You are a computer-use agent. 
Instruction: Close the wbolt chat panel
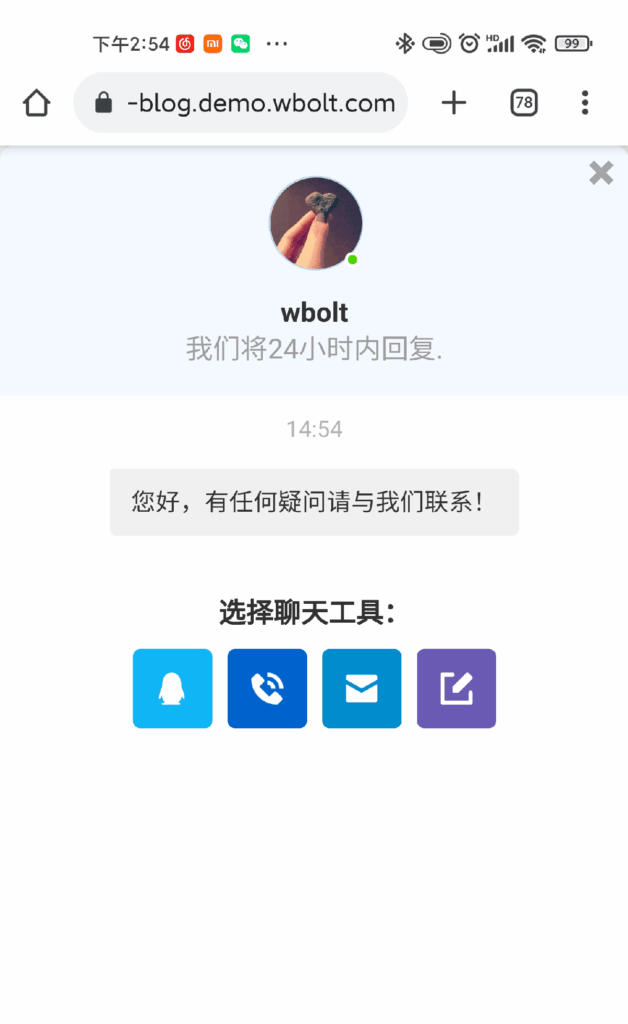(x=600, y=173)
